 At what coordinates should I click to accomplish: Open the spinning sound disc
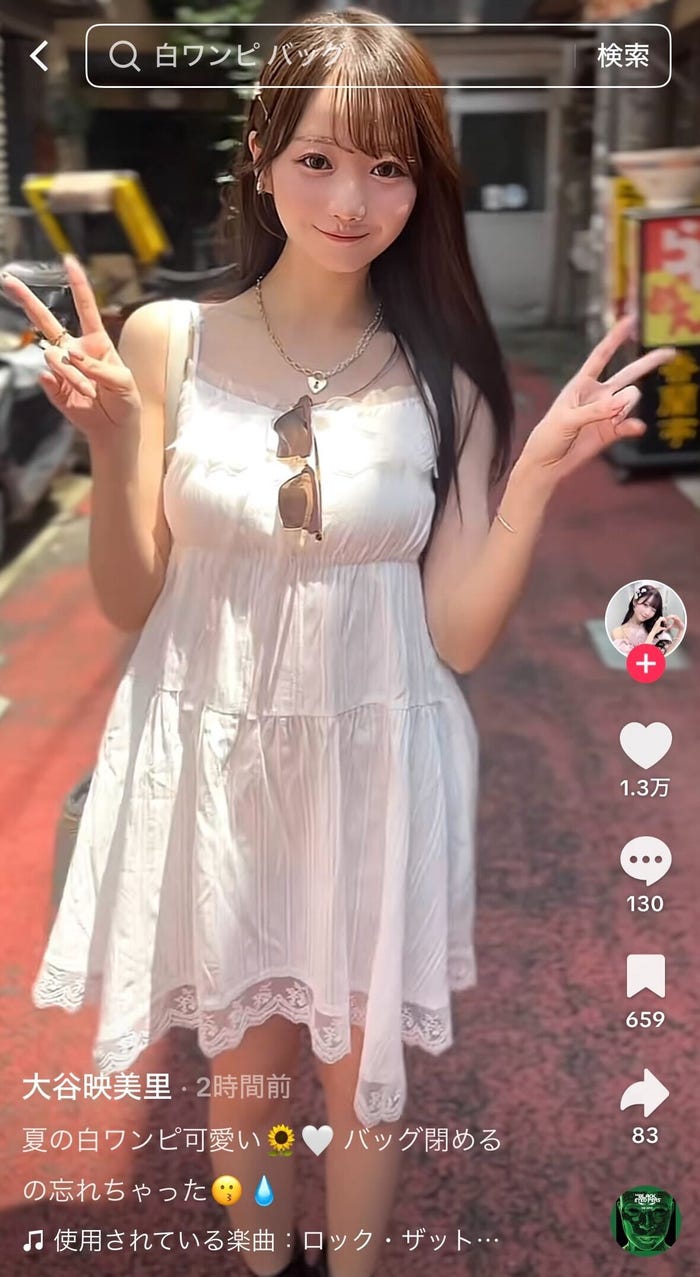click(645, 1220)
